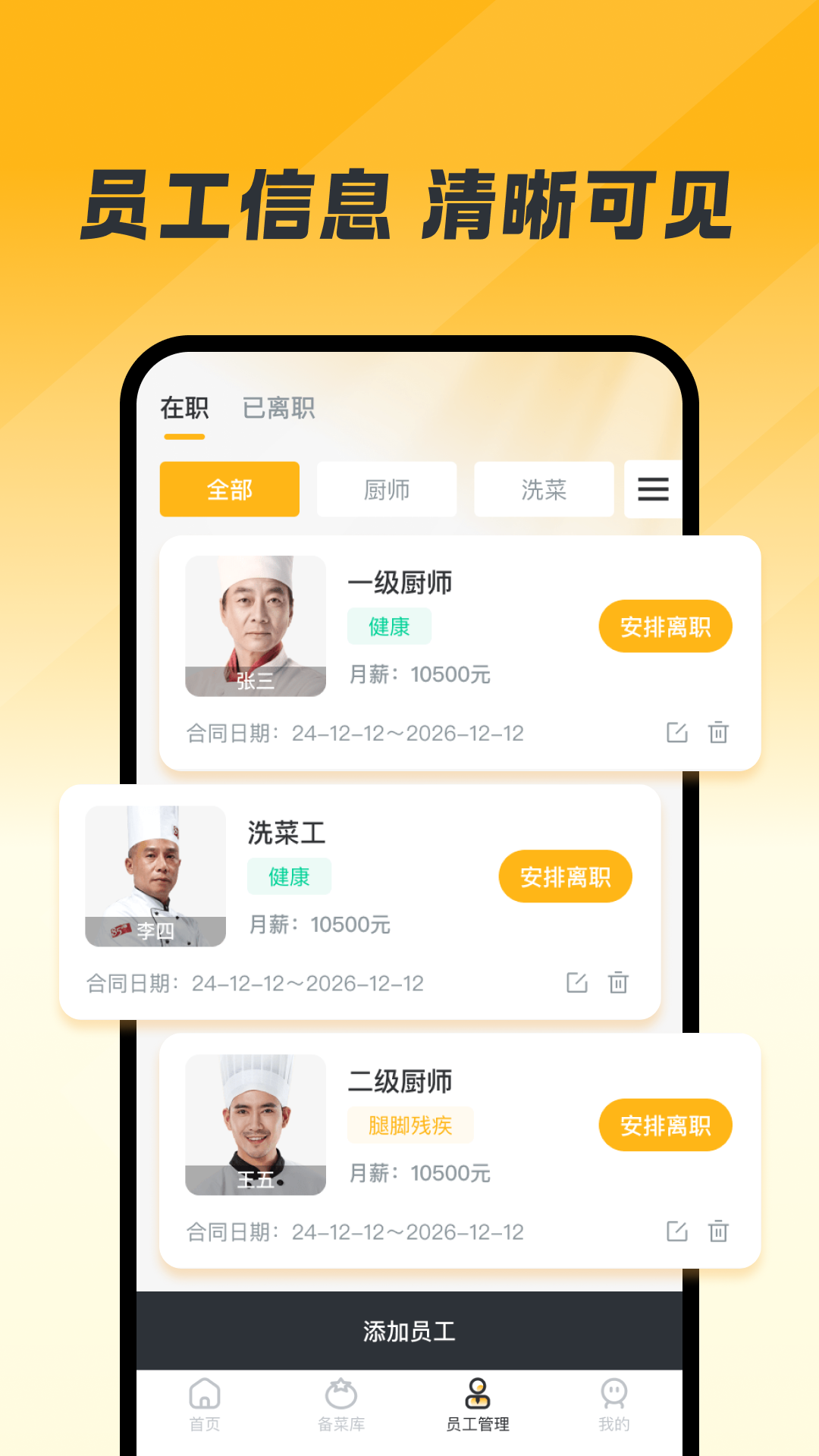Open the hamburger filter list icon
This screenshot has width=819, height=1456.
(653, 489)
